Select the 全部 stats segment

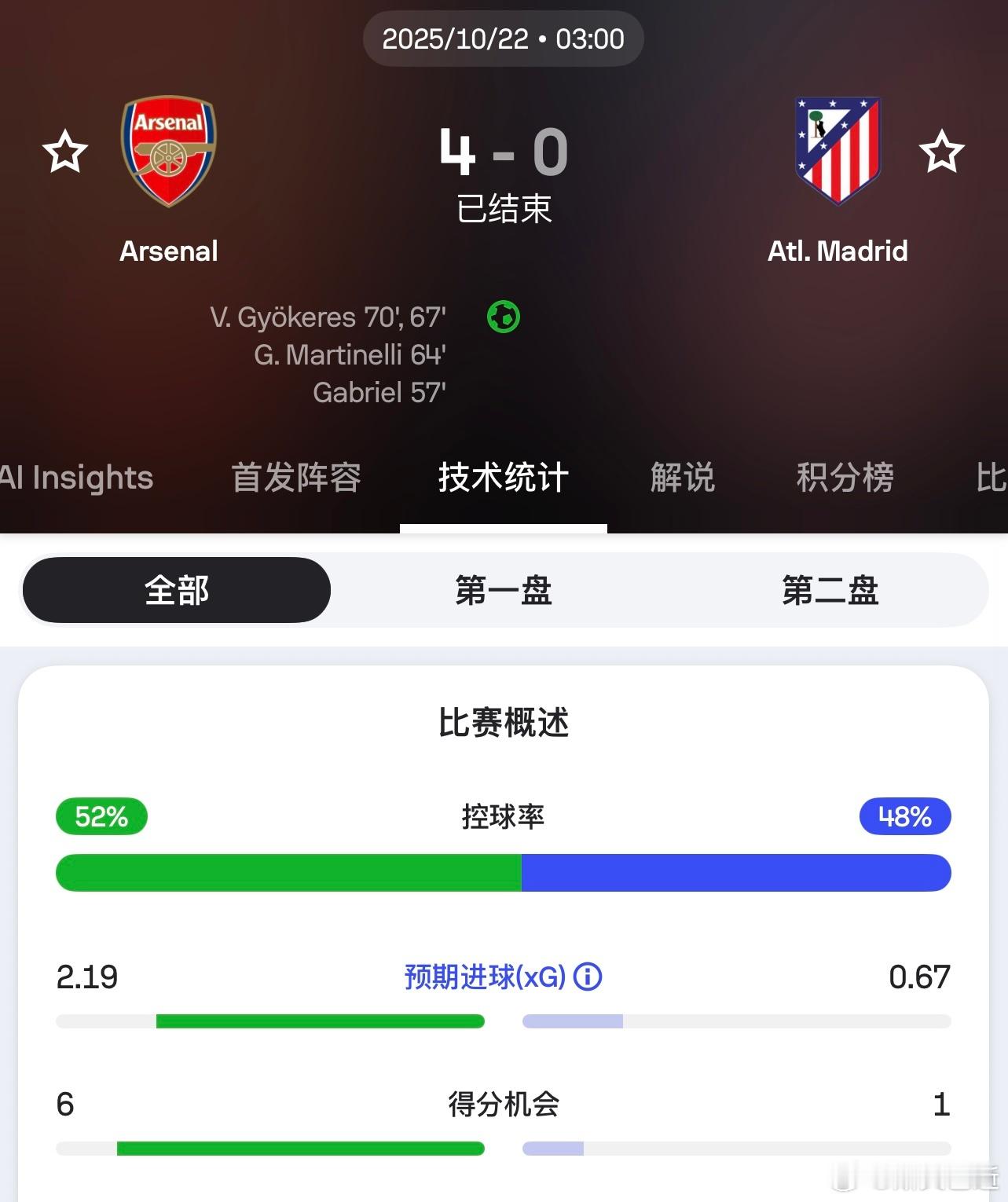(x=177, y=590)
